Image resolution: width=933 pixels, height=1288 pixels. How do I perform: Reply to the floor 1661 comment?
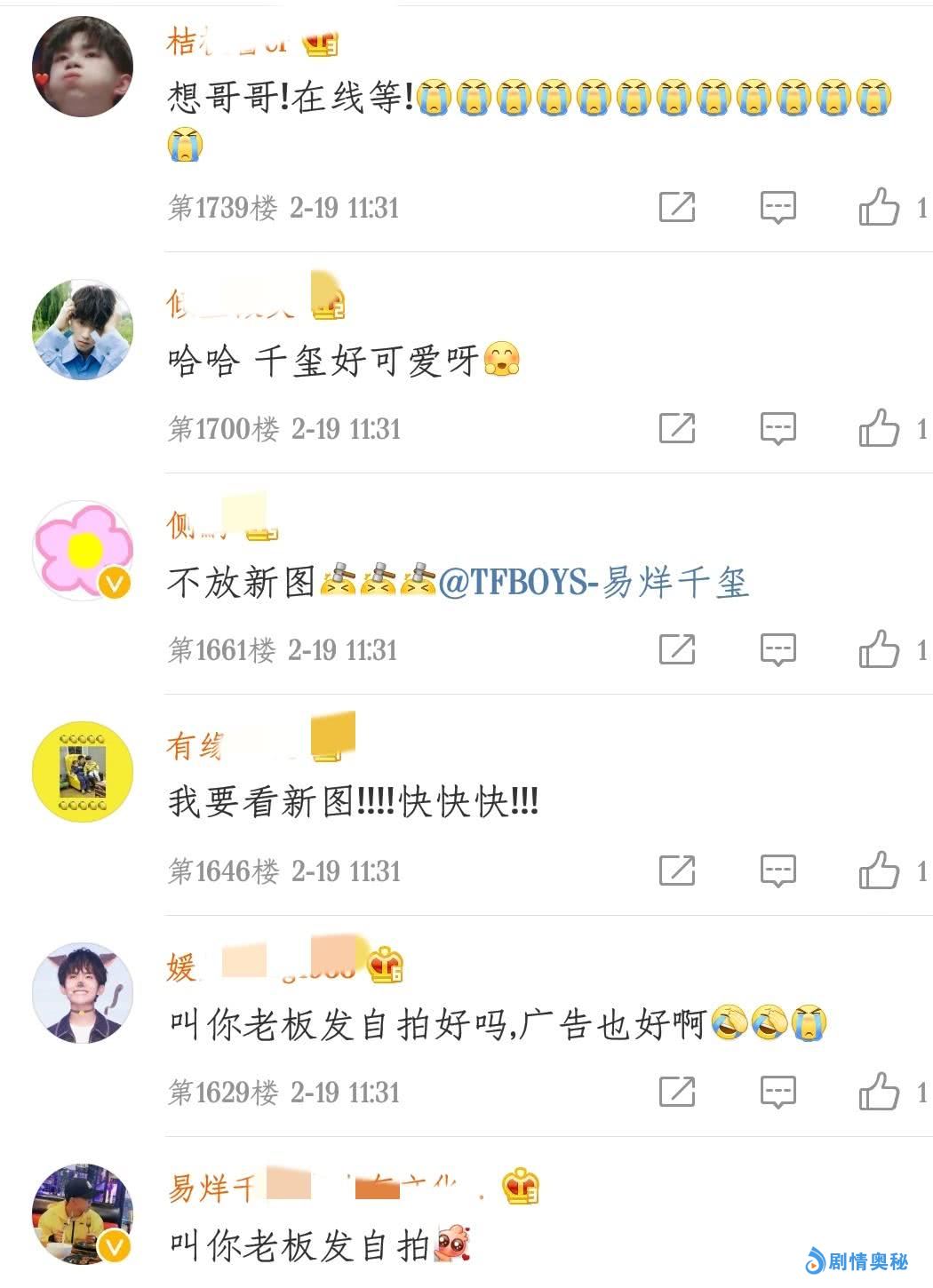(777, 649)
